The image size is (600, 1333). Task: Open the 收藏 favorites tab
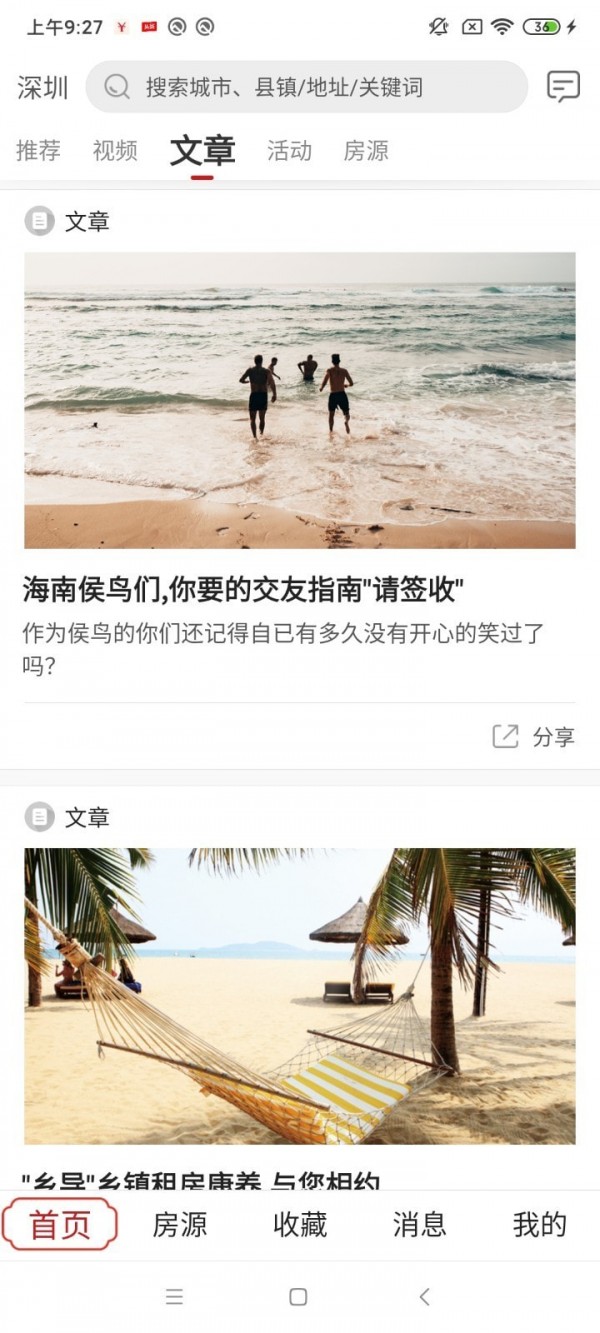click(300, 1225)
